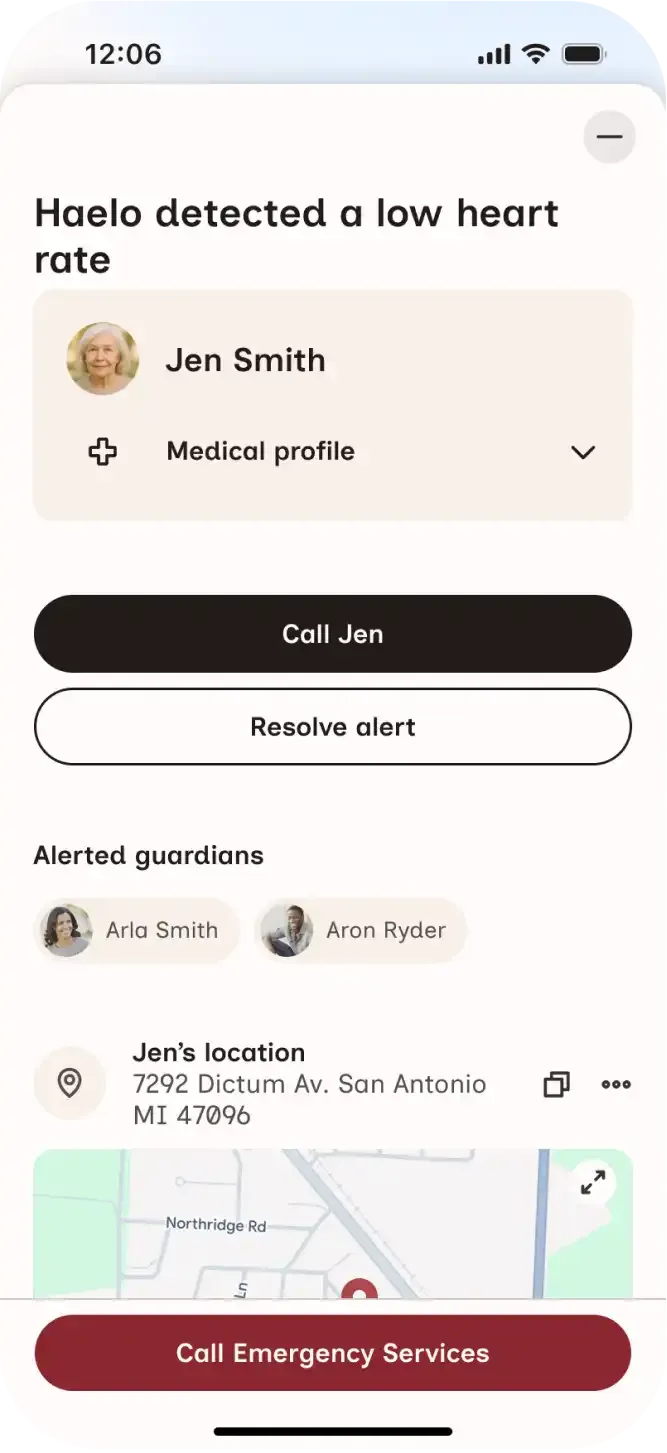Expand the Medical profile section
This screenshot has height=1453, width=667.
[x=582, y=452]
